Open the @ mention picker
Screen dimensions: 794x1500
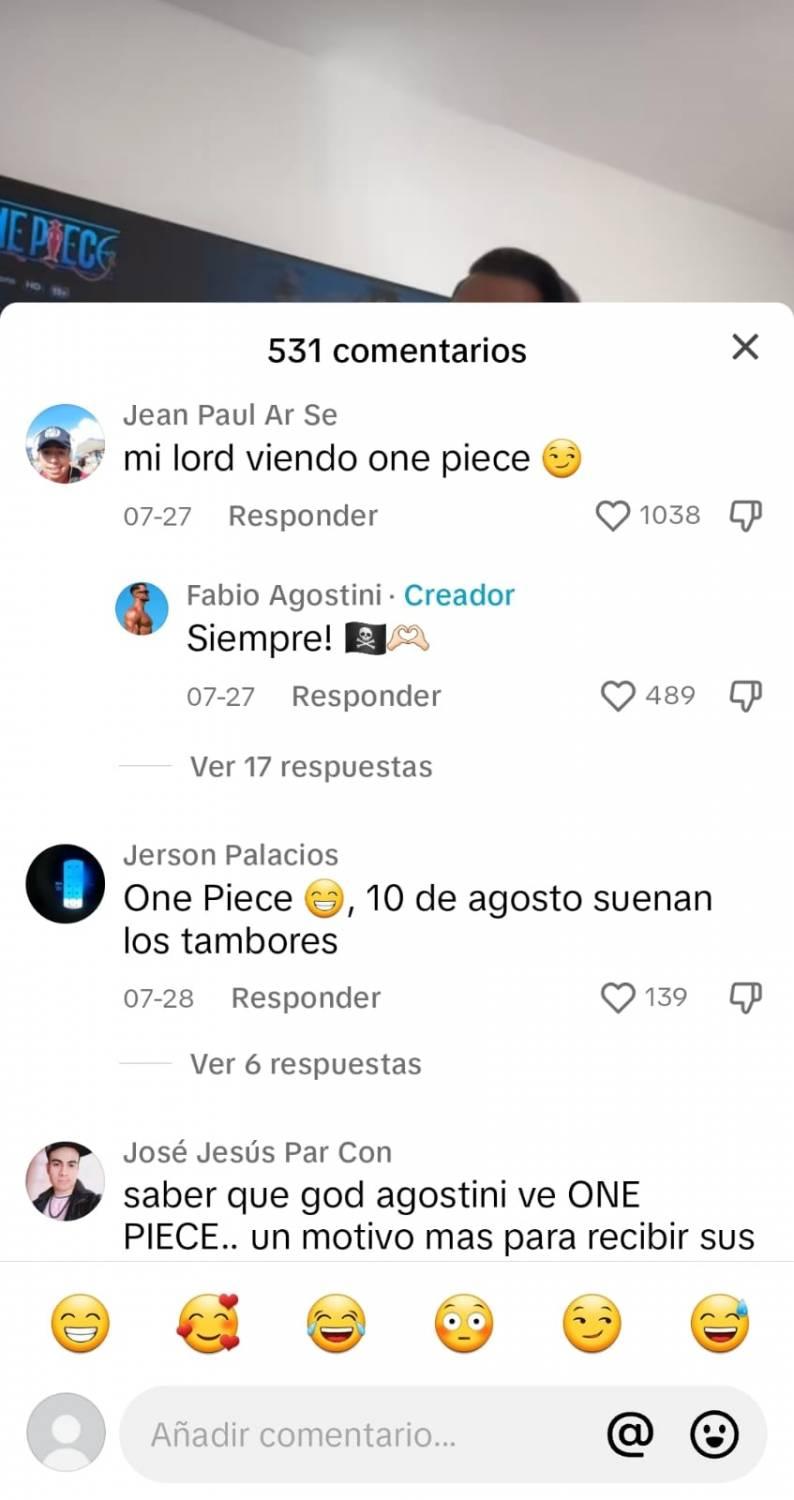[628, 1433]
